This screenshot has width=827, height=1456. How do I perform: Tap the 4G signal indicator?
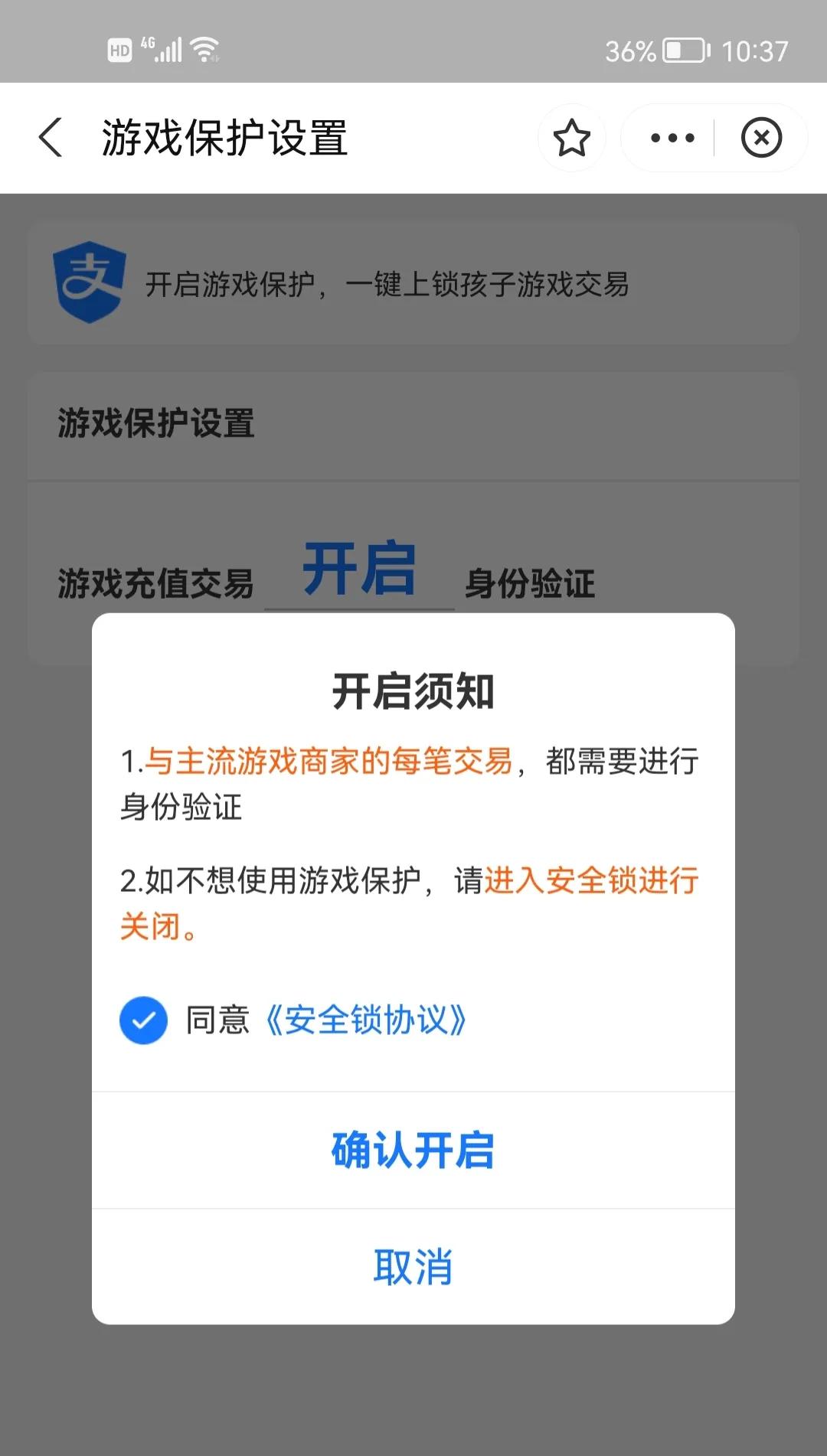[161, 48]
